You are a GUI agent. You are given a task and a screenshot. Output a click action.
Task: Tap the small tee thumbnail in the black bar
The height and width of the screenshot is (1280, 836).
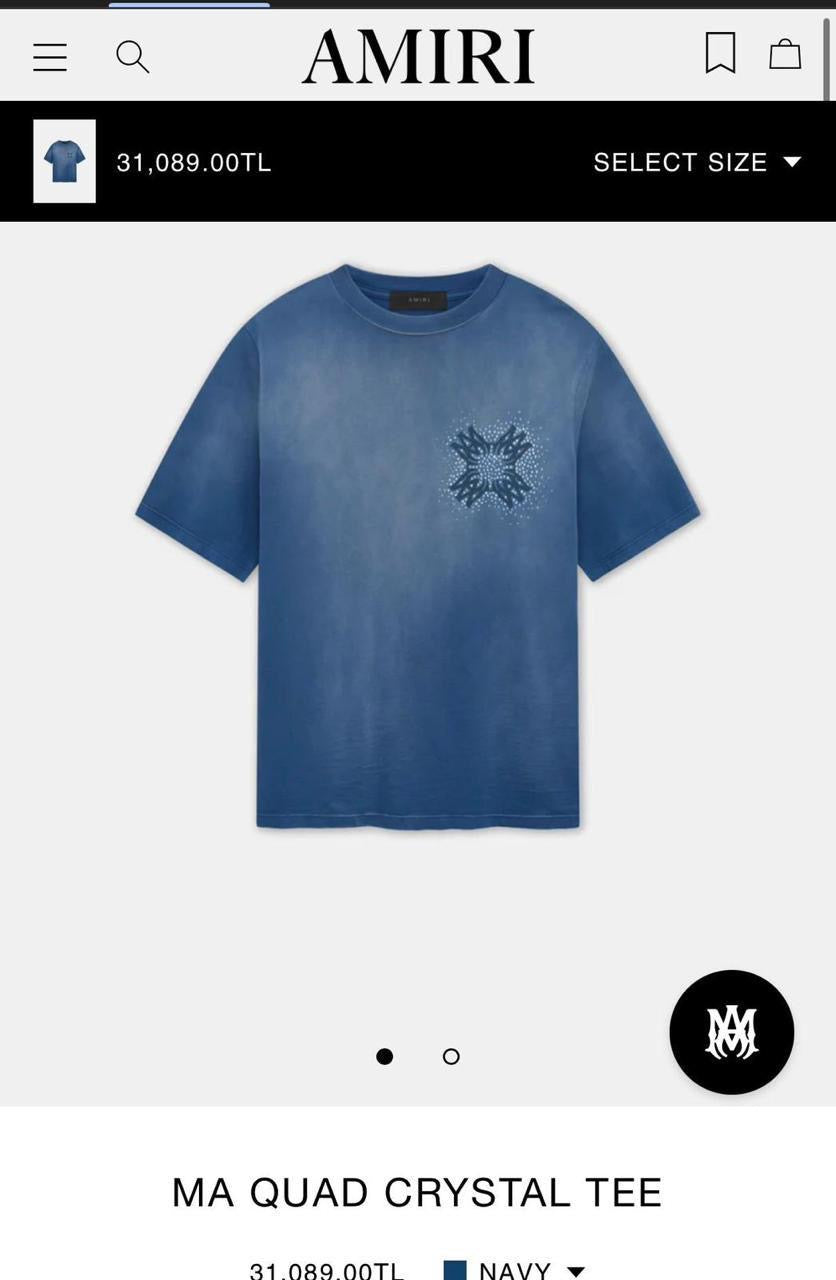pos(65,161)
